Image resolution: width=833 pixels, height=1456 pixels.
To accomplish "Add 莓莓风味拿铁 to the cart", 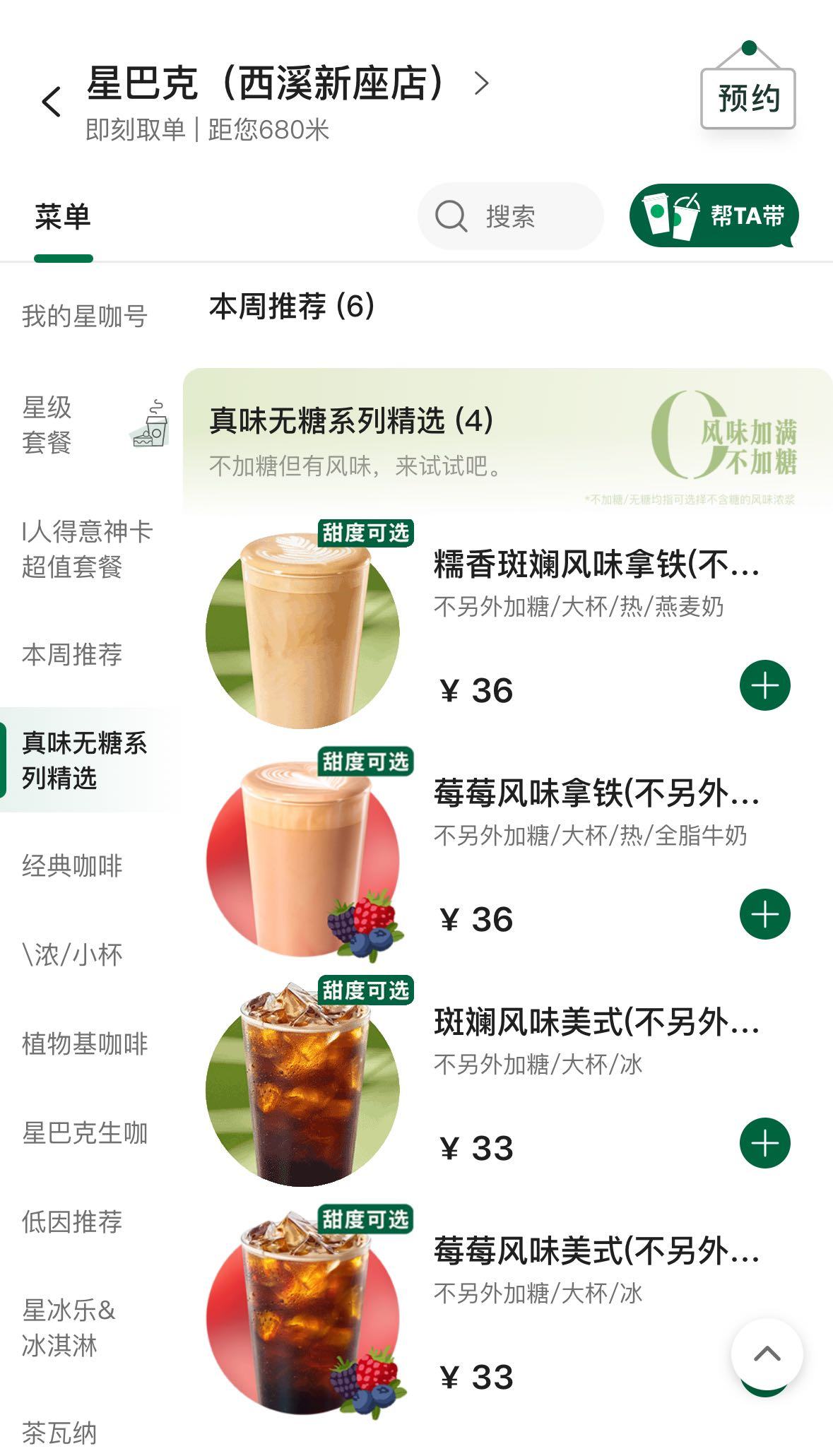I will (x=764, y=914).
